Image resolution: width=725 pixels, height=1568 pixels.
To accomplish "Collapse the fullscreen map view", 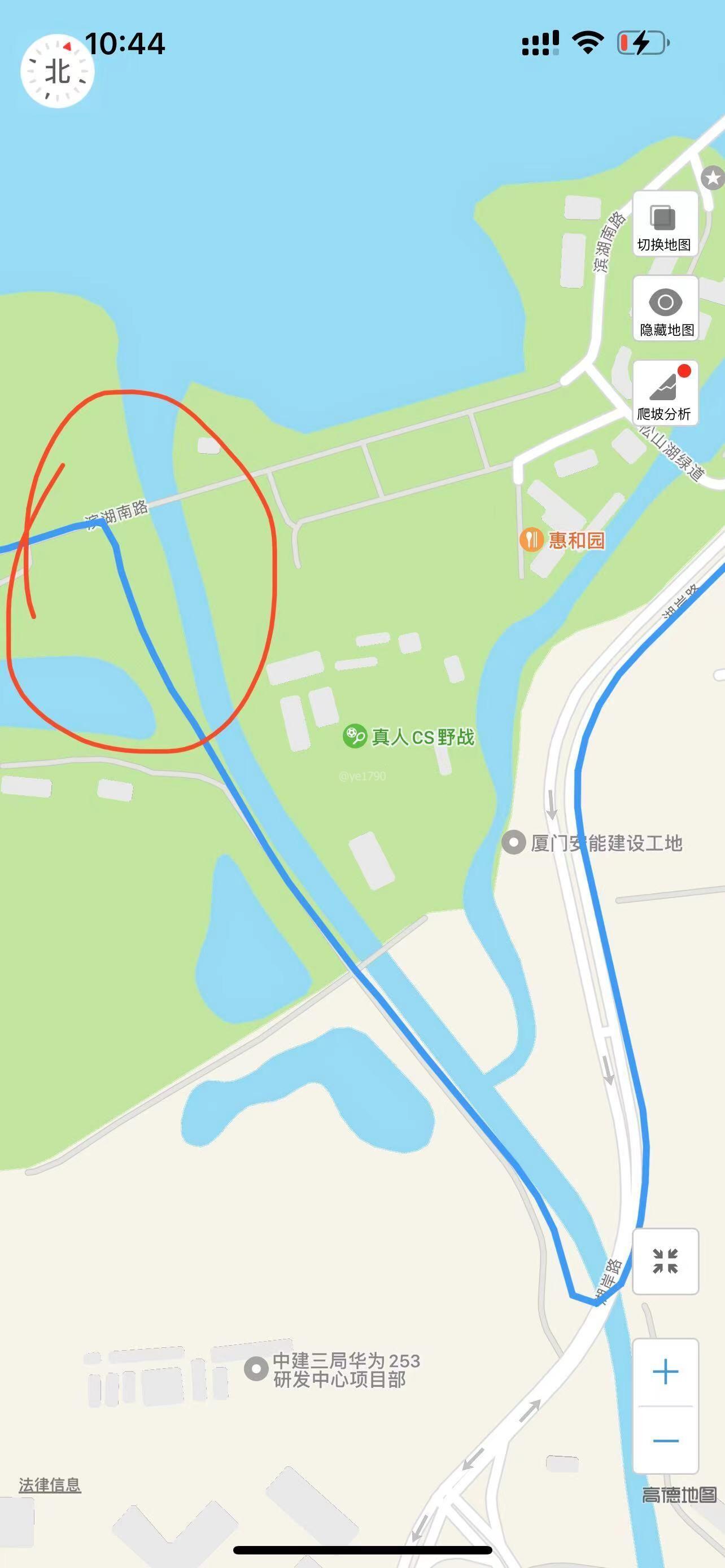I will [x=665, y=1261].
